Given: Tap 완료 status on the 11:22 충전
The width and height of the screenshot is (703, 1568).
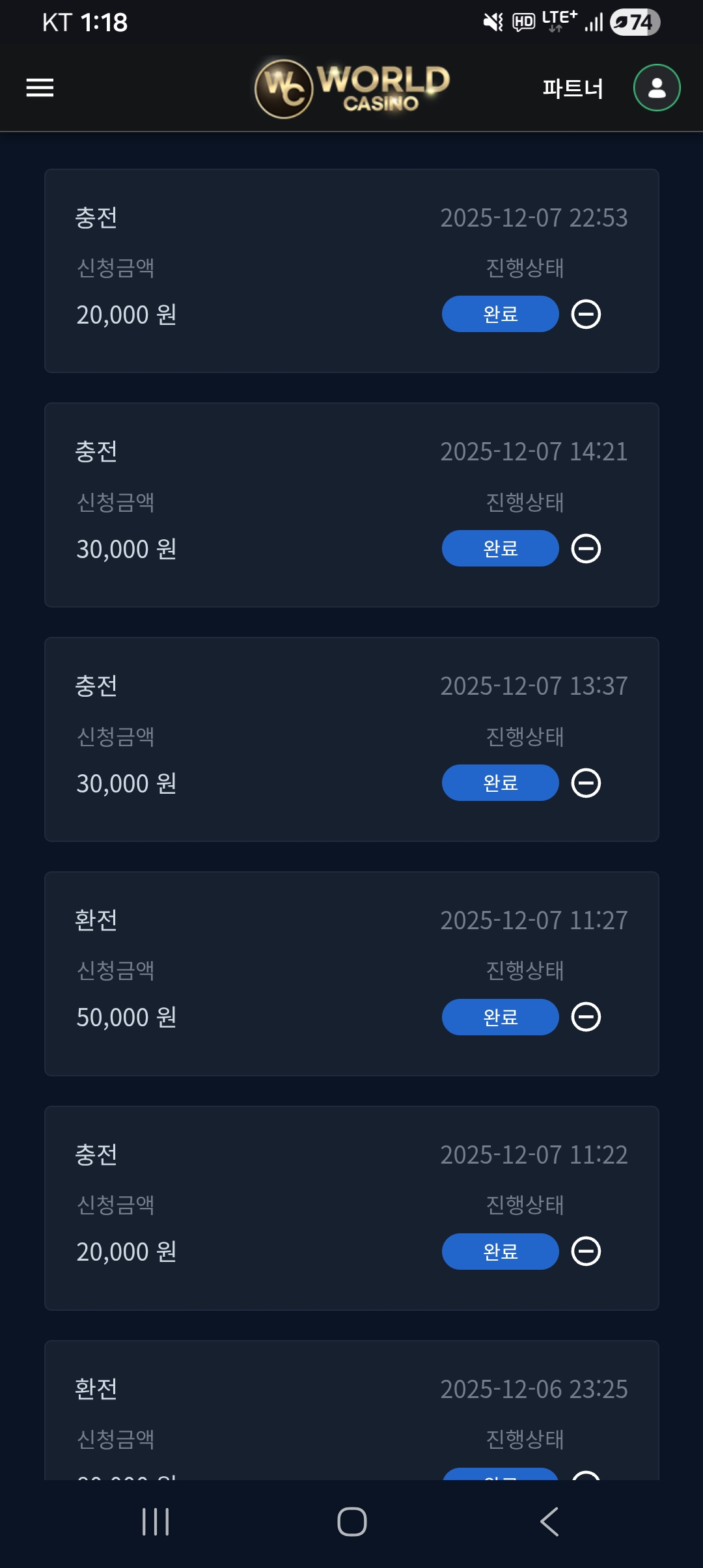Looking at the screenshot, I should (x=500, y=1252).
